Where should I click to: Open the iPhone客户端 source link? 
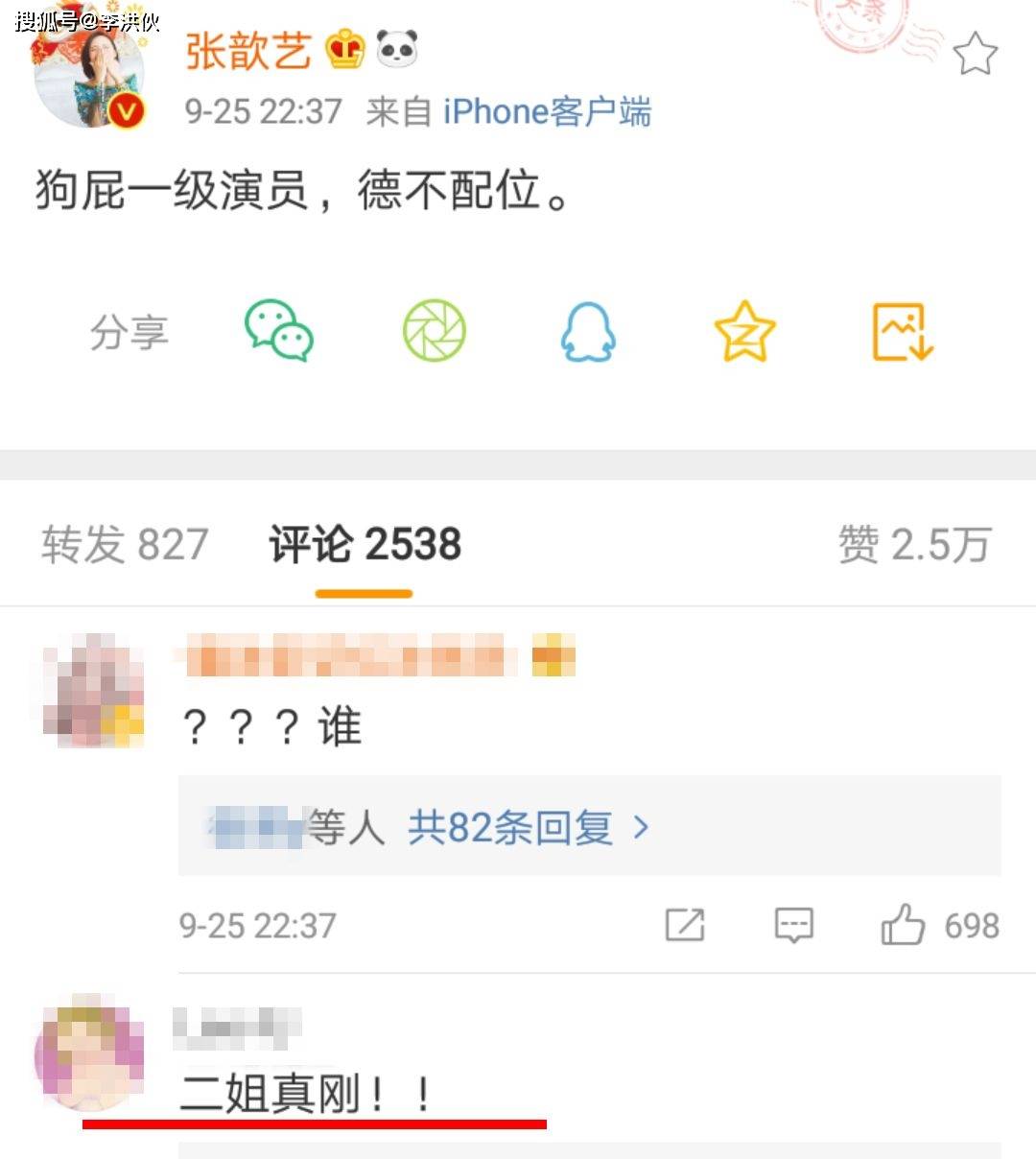[x=547, y=112]
